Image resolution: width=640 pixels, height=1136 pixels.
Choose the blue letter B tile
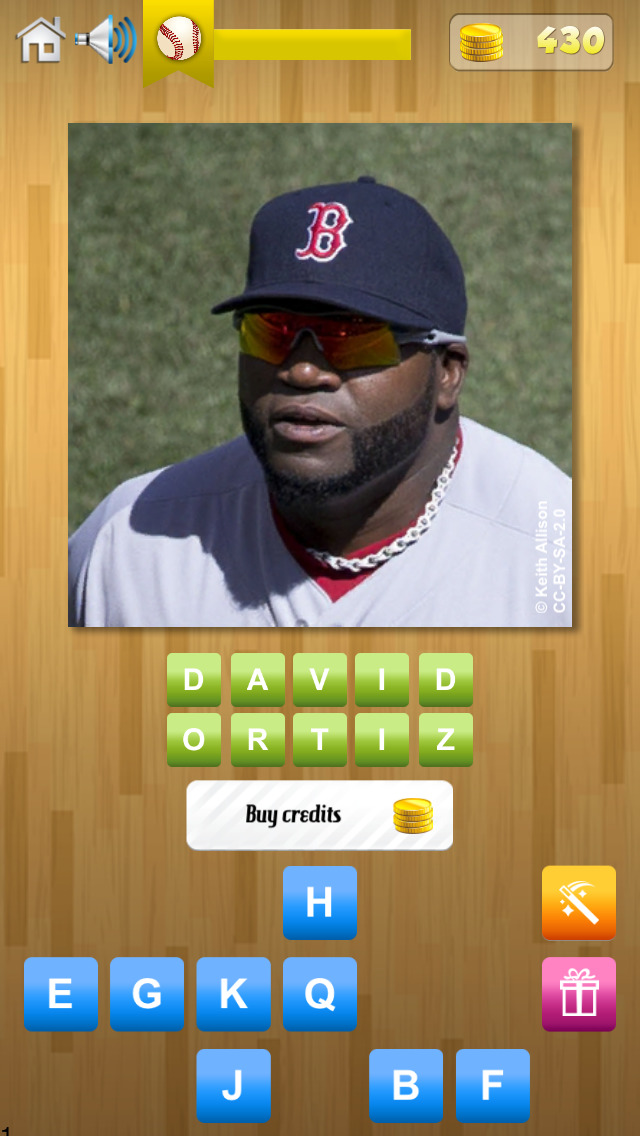[405, 1085]
